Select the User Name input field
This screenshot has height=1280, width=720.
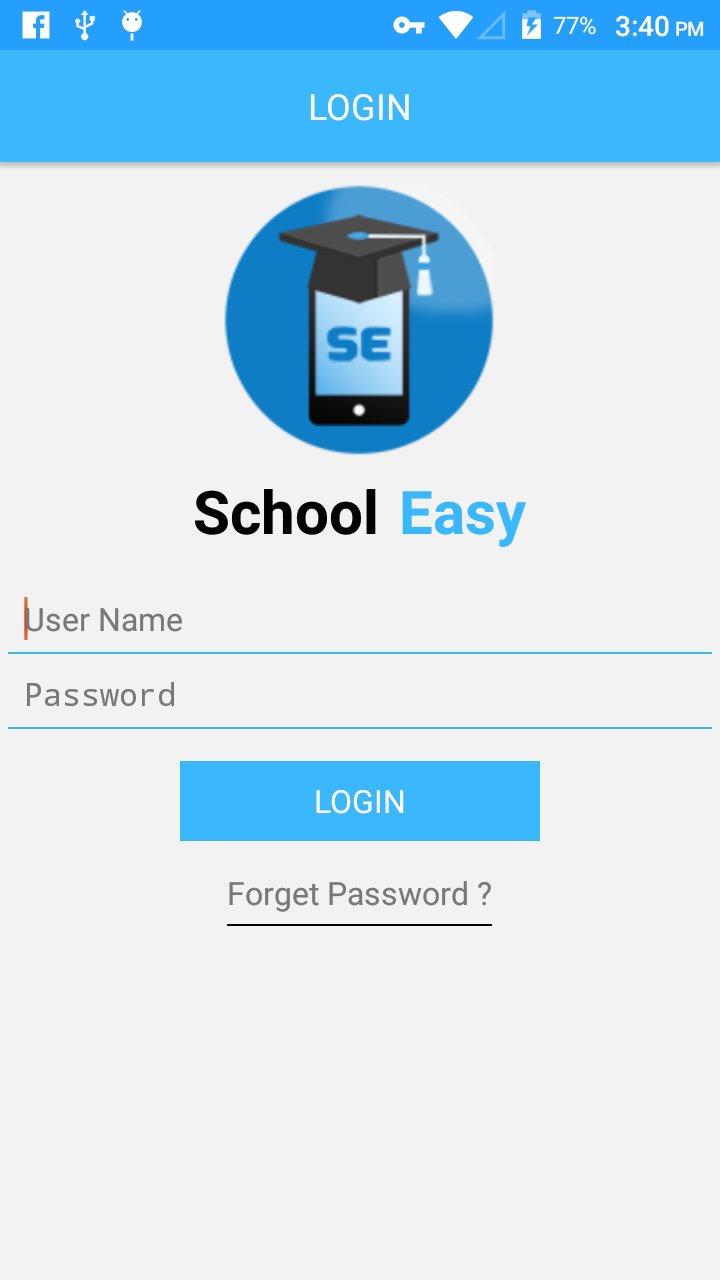tap(360, 620)
